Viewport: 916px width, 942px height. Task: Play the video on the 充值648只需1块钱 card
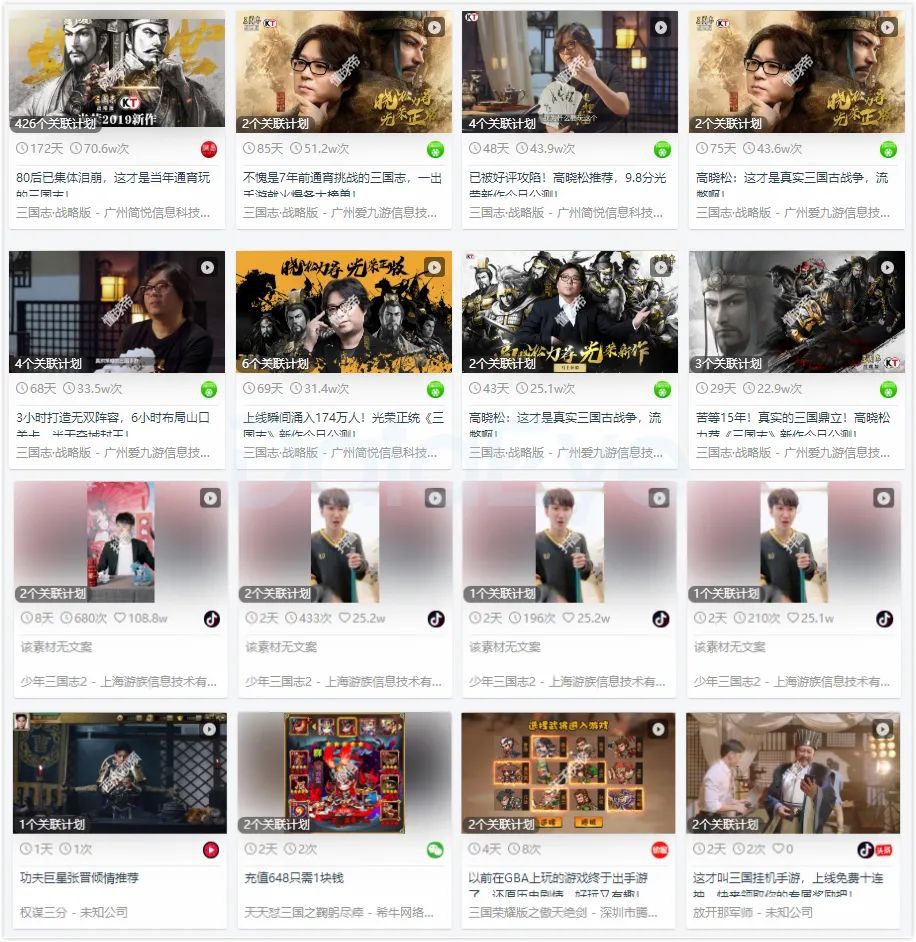435,729
